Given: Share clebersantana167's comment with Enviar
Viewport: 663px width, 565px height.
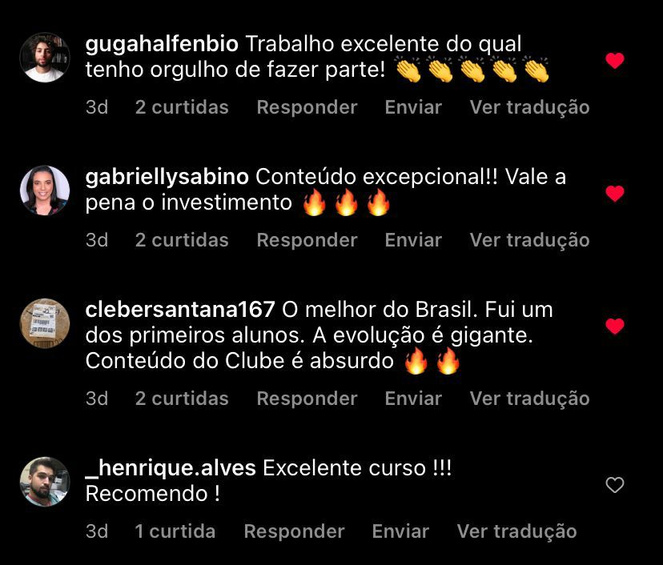Looking at the screenshot, I should tap(413, 398).
